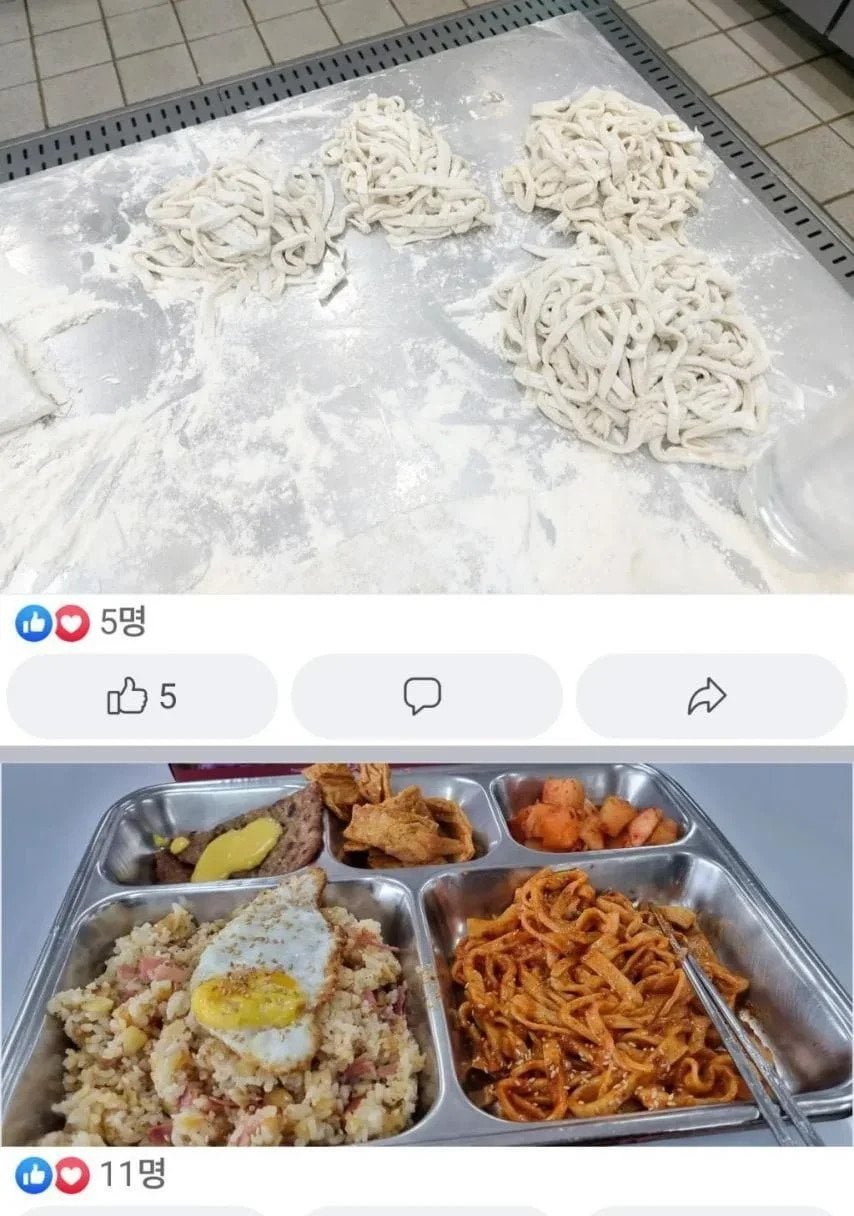Open the noodle dough photo
The width and height of the screenshot is (854, 1216).
tap(427, 300)
